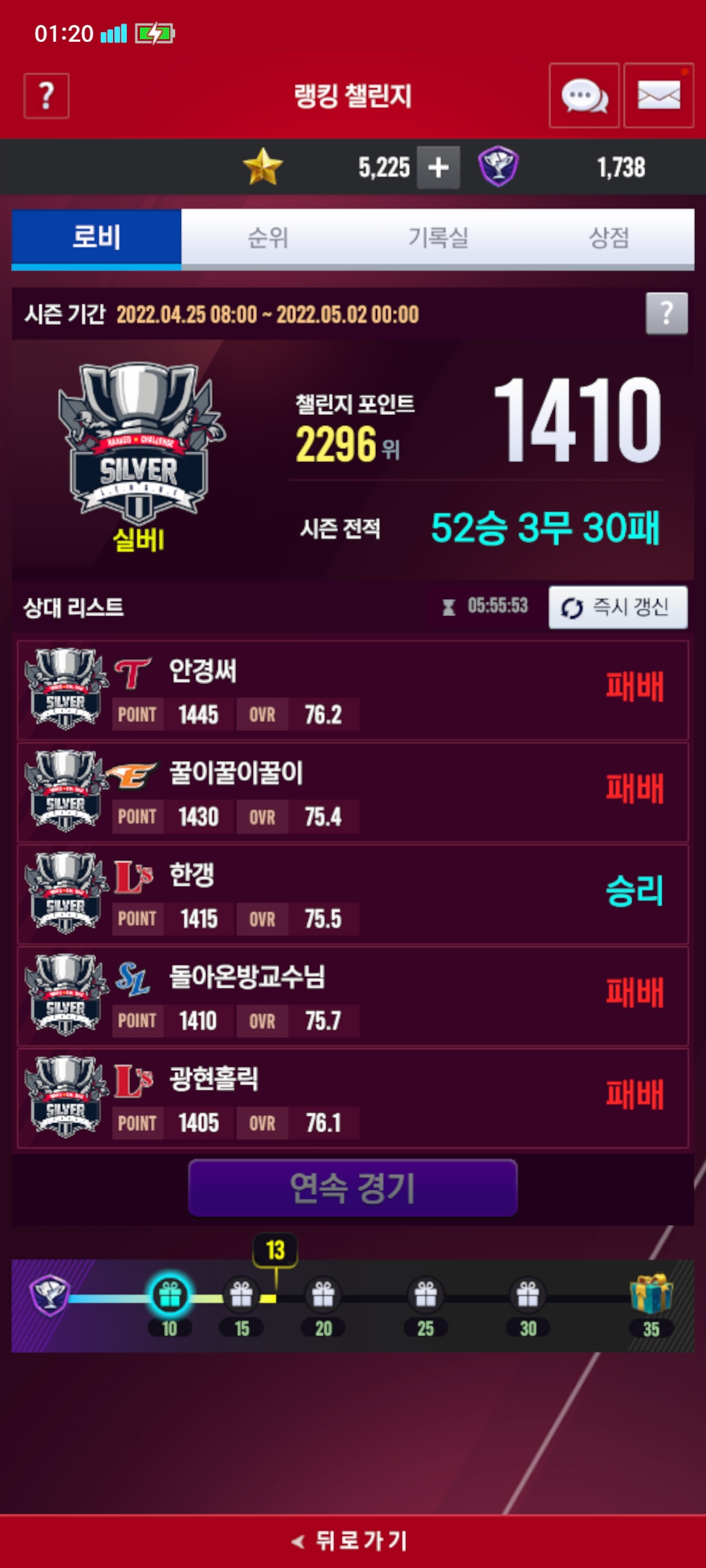The width and height of the screenshot is (706, 1568).
Task: Select the 로비 tab
Action: click(x=97, y=238)
